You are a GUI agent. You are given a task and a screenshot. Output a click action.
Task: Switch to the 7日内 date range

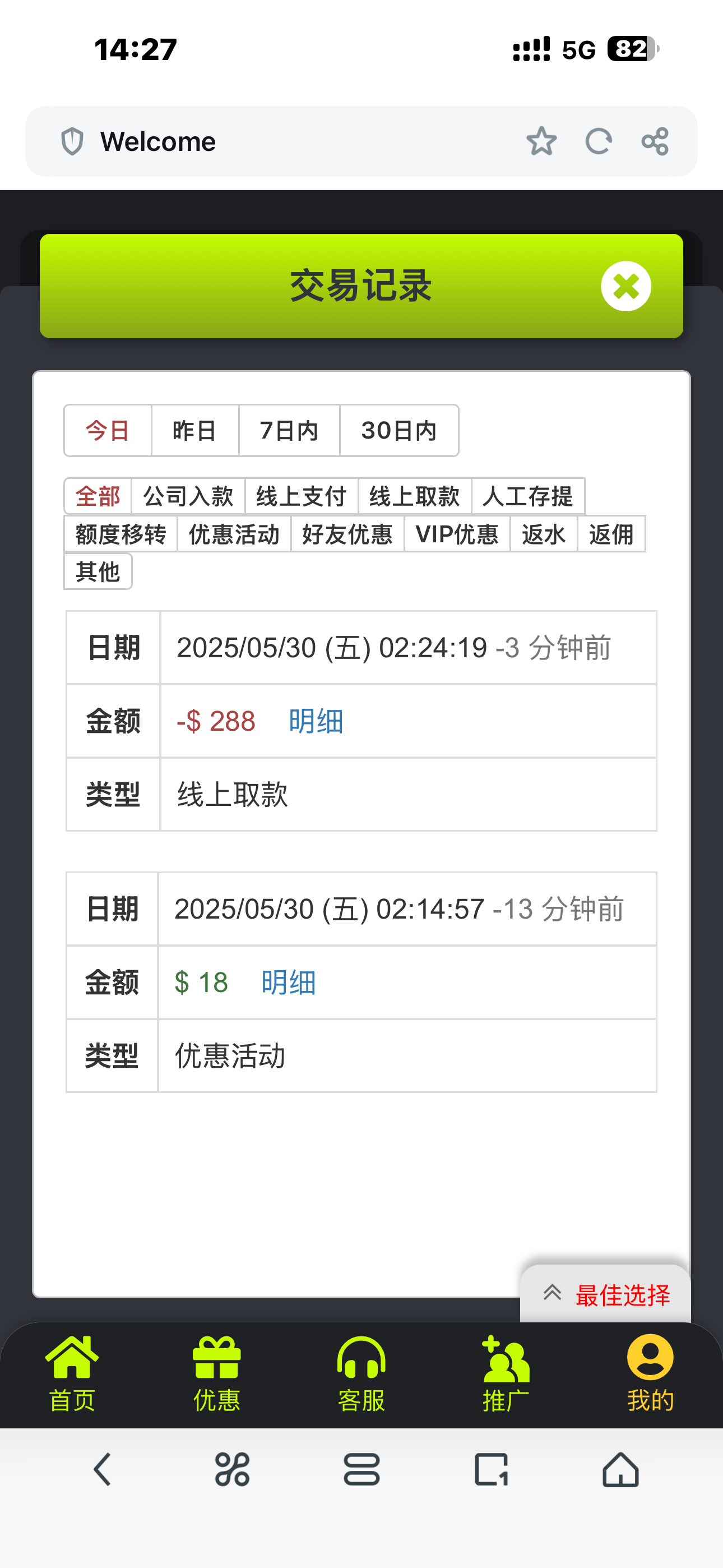click(288, 430)
